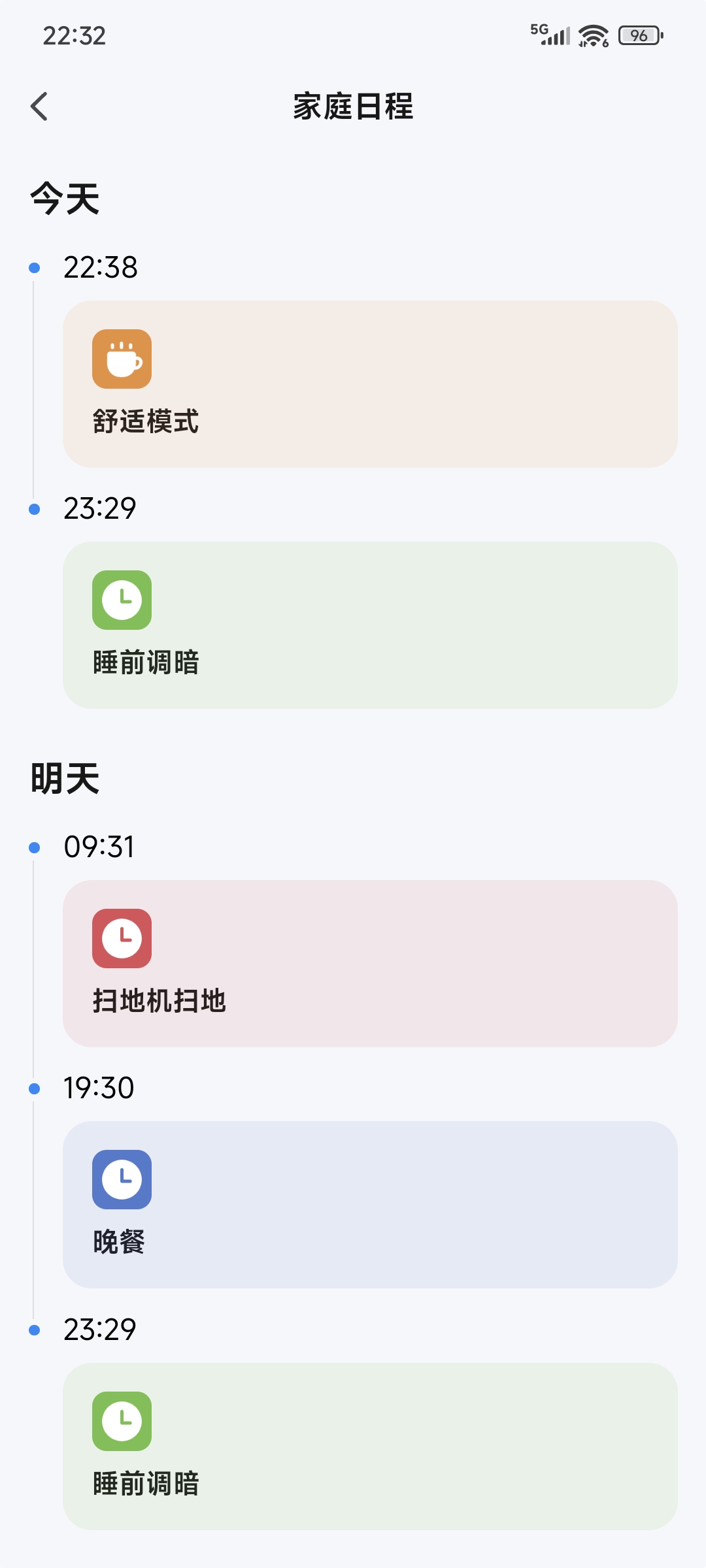Tap the red clock icon on 扫地机扫地
This screenshot has height=1568, width=706.
click(122, 939)
